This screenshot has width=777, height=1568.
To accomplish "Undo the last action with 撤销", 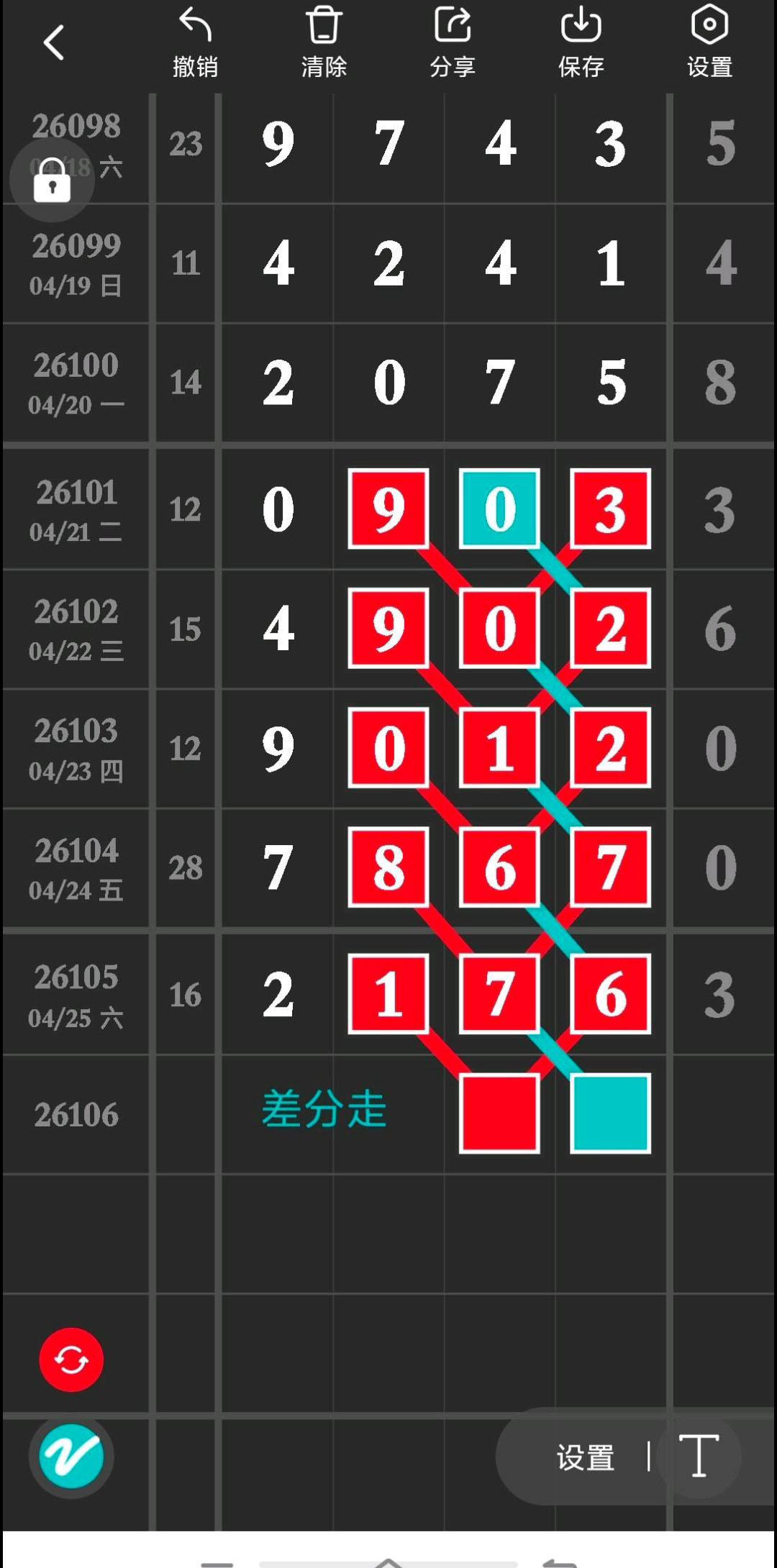I will [195, 42].
